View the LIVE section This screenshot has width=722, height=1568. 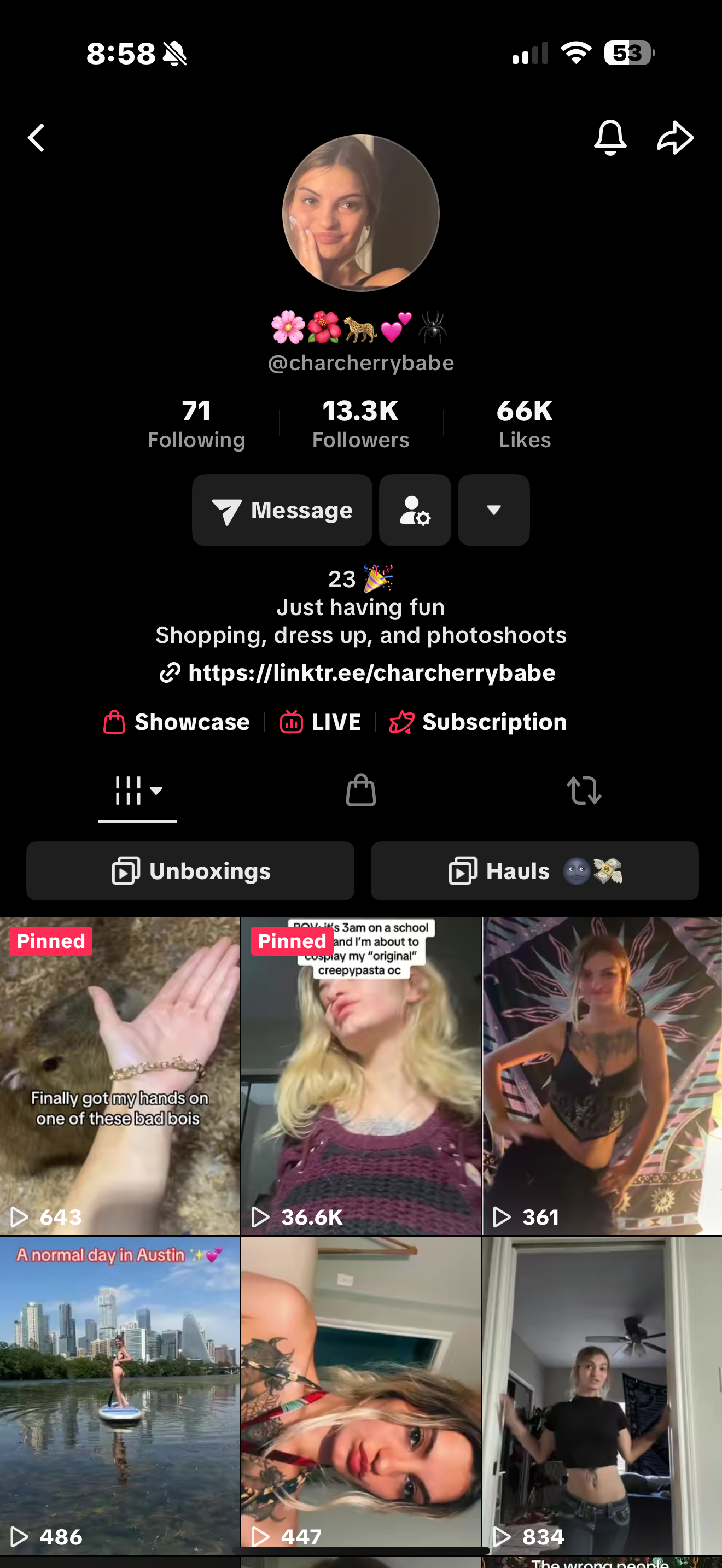tap(321, 722)
